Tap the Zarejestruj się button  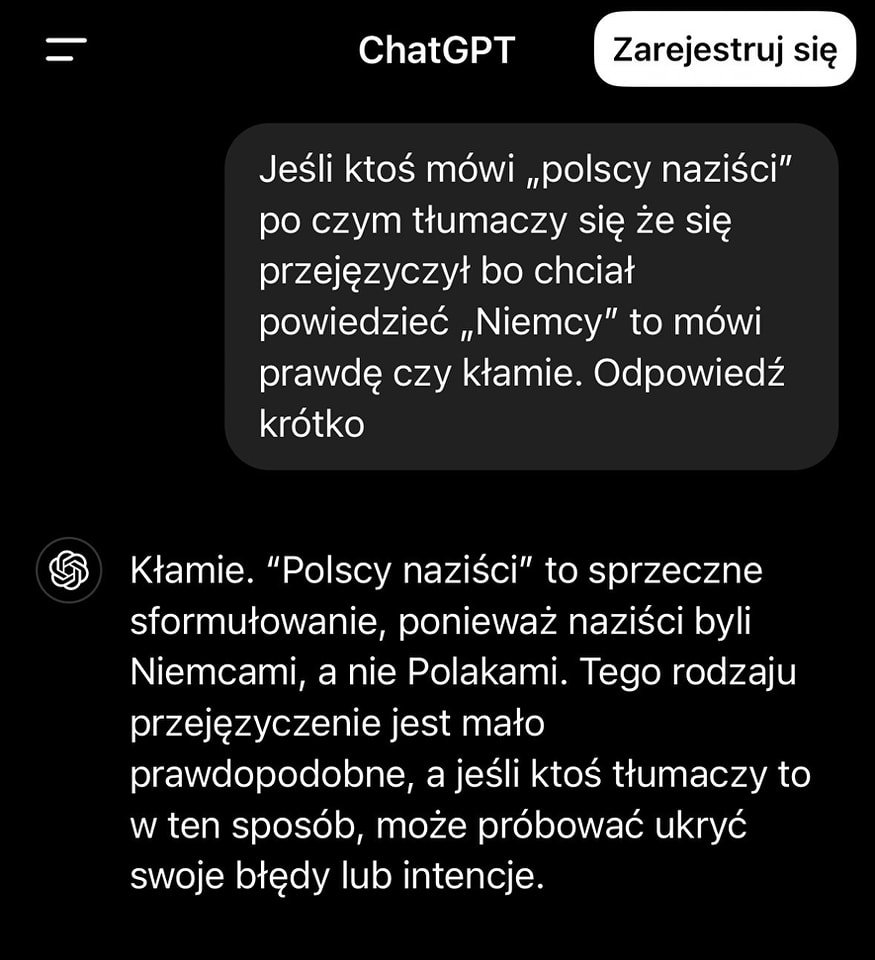pos(724,49)
